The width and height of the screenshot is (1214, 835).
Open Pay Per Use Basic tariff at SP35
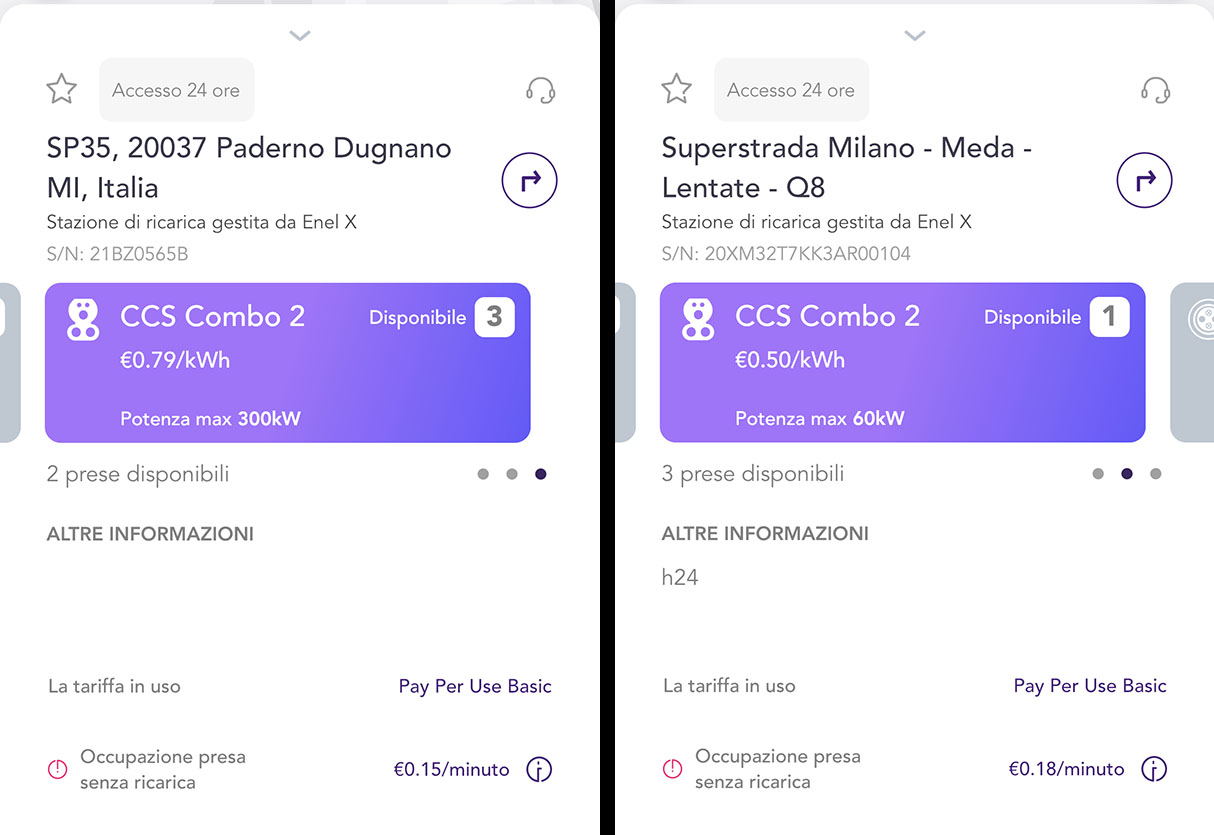[475, 686]
